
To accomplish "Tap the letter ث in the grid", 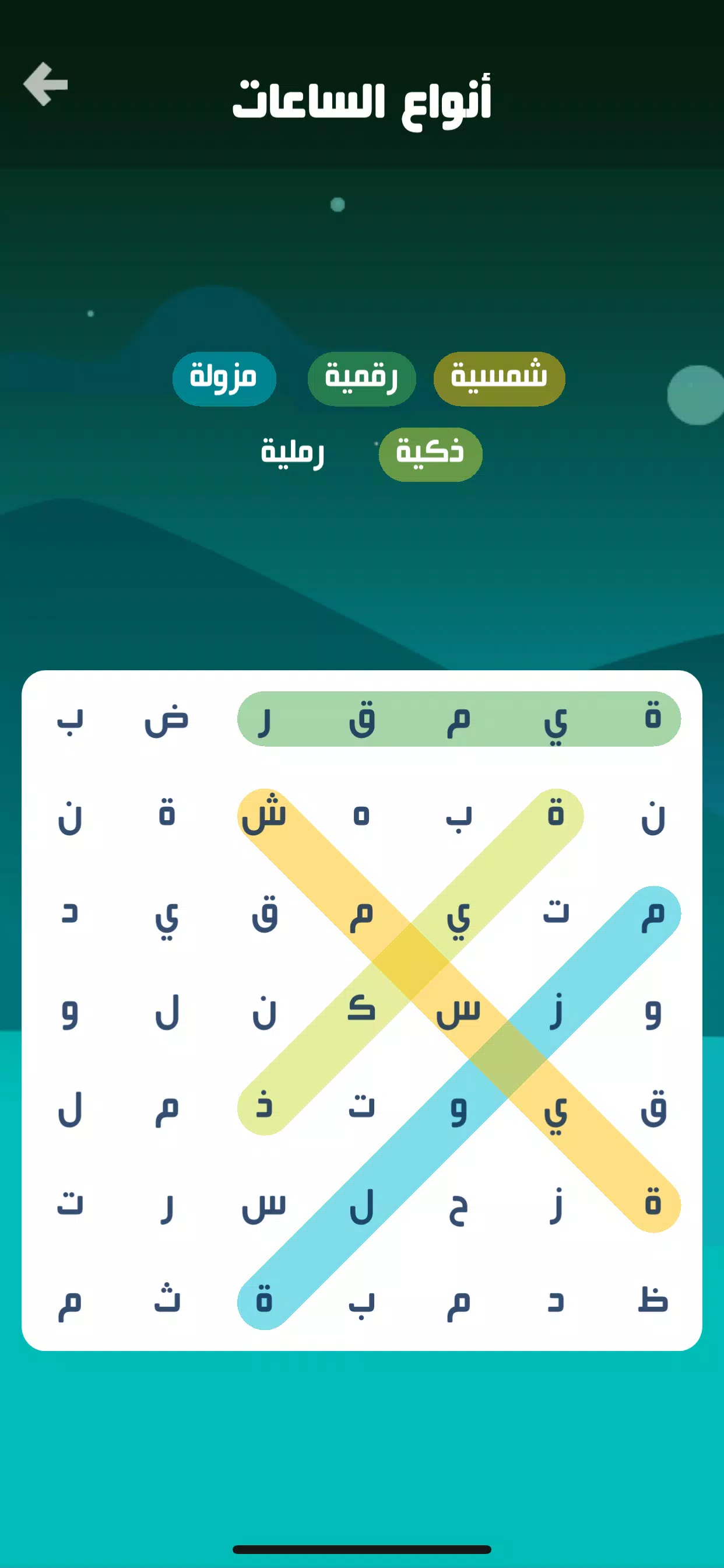I will [167, 1301].
